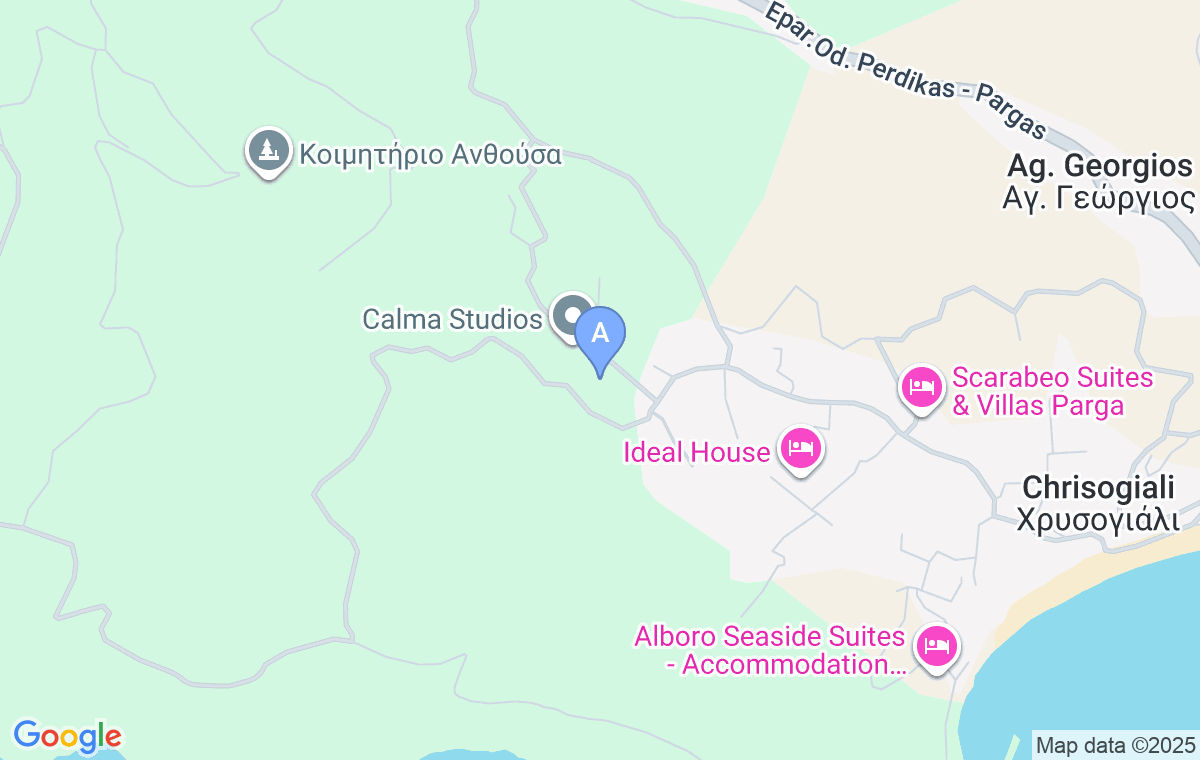Screen dimensions: 1200x760
Task: Select the Alboro Seaside Suites hotel pin
Action: (x=936, y=646)
